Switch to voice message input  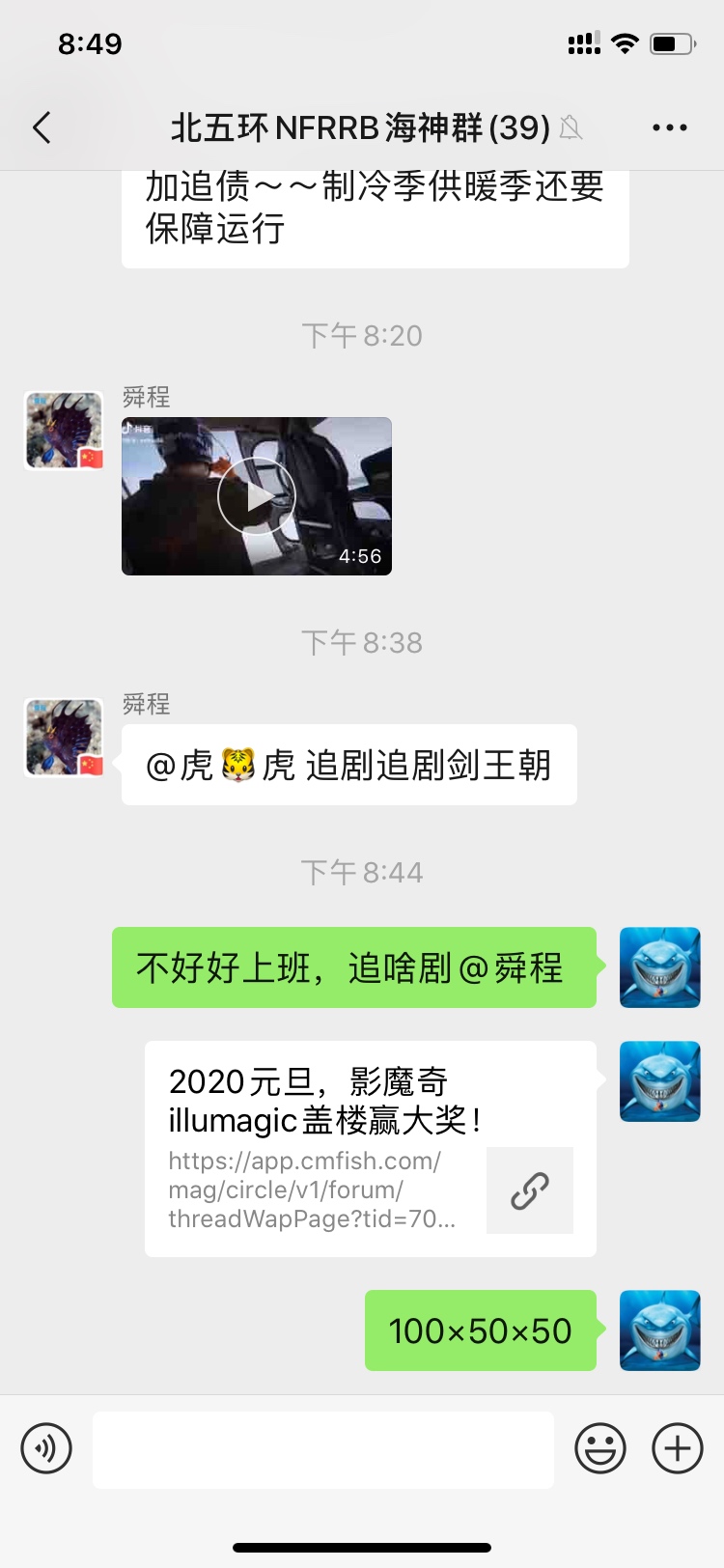pyautogui.click(x=46, y=1448)
